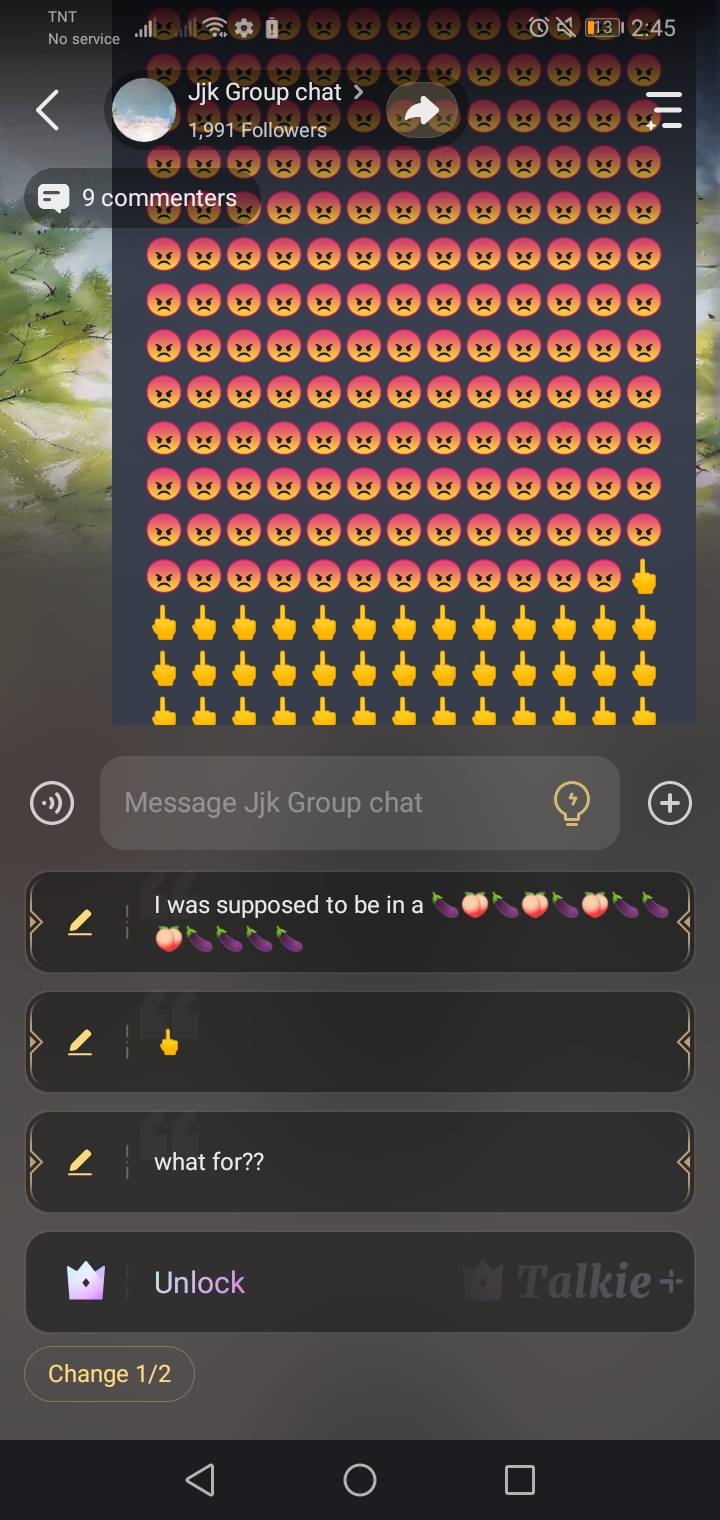Focus the Message Jjk Group chat field
Viewport: 720px width, 1520px height.
click(330, 803)
